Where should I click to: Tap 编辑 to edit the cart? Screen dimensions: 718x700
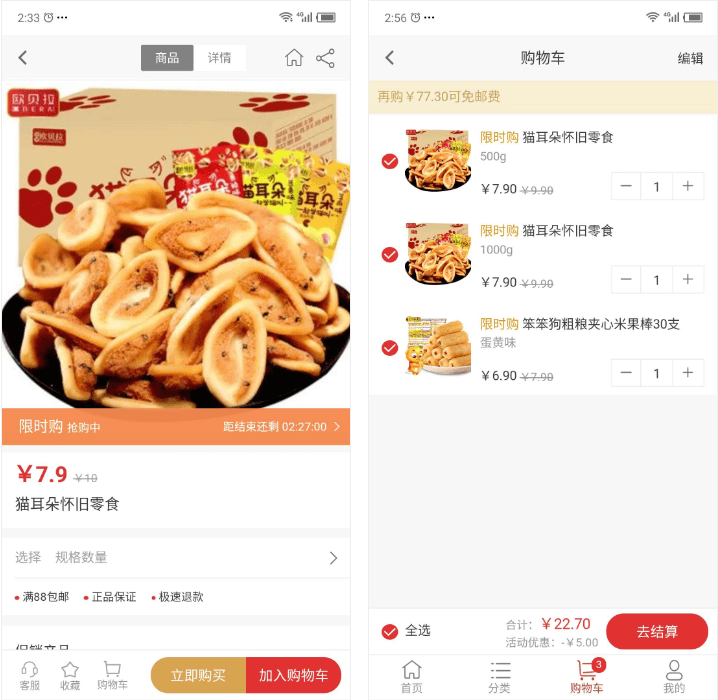coord(690,58)
